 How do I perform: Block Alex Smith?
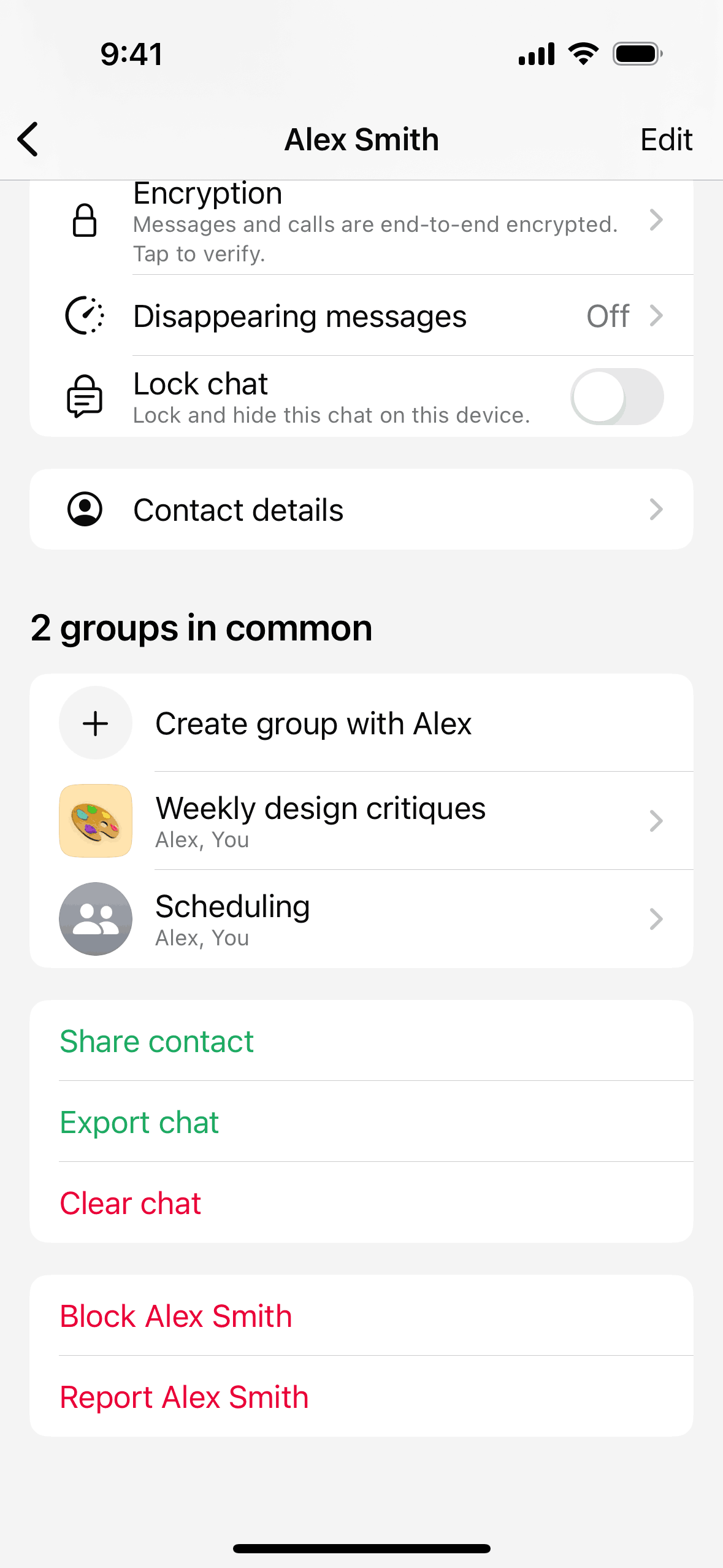point(176,1316)
